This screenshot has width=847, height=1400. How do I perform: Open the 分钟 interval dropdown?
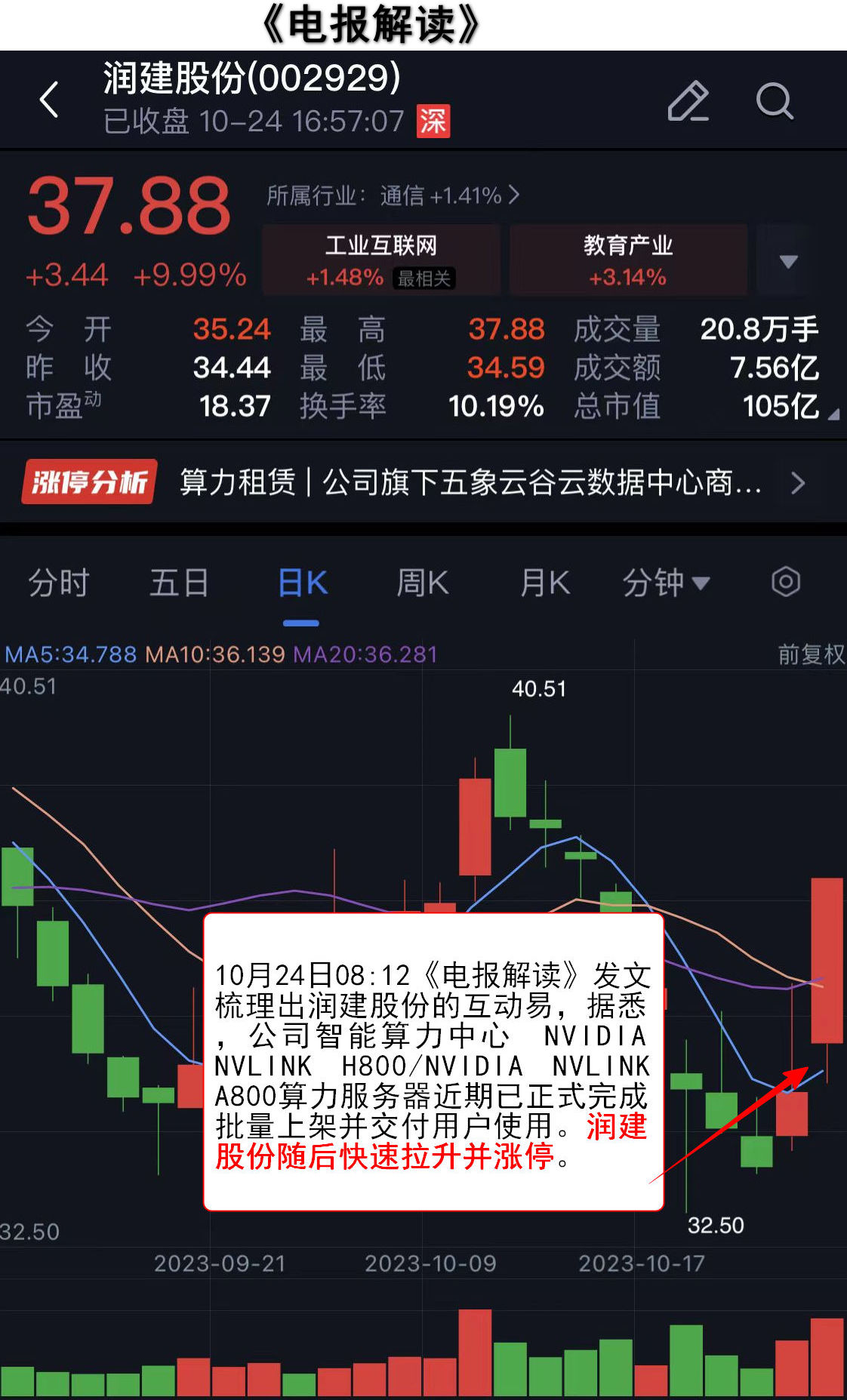pos(666,583)
